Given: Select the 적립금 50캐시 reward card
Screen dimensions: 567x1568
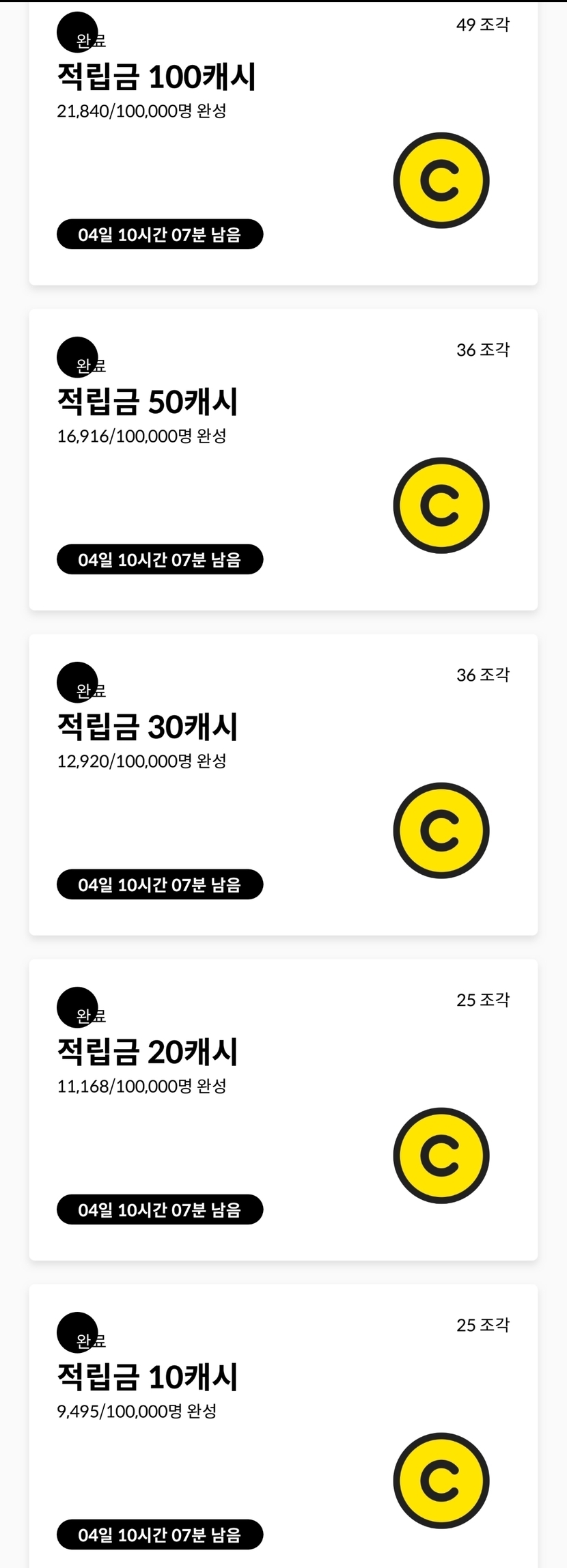Looking at the screenshot, I should click(283, 459).
